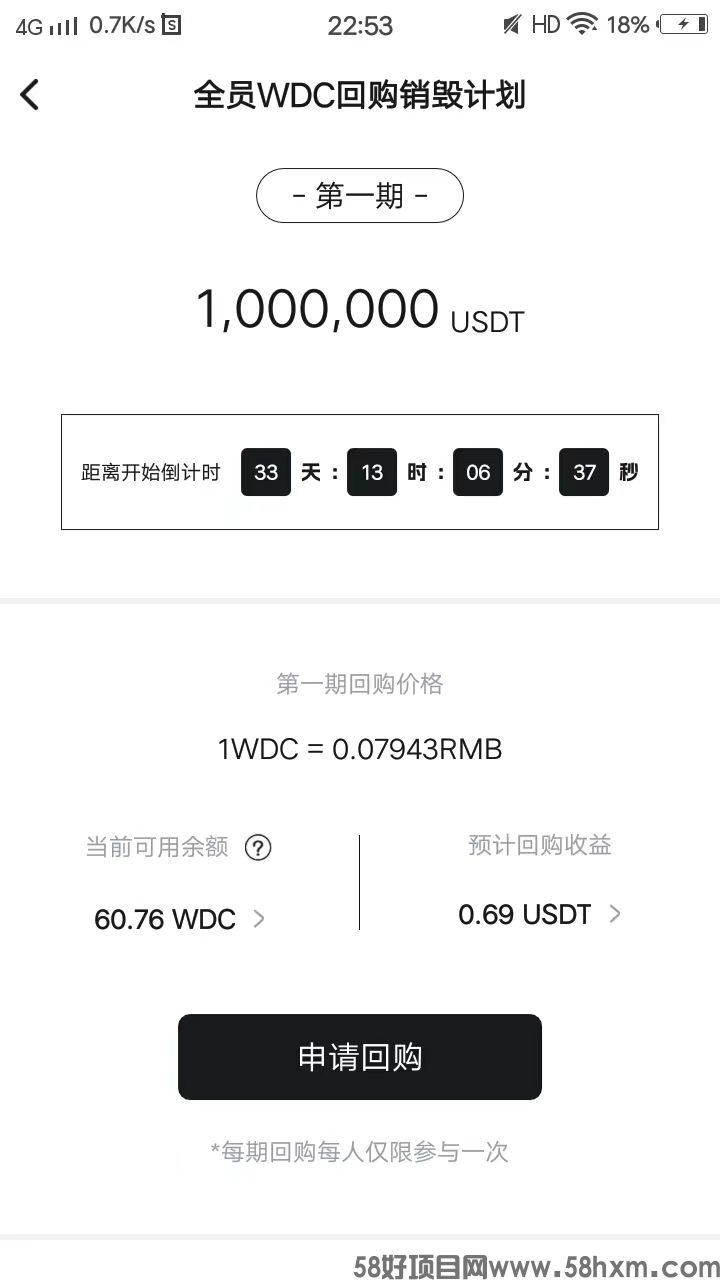Go back using the top-left arrow
The image size is (720, 1280).
(x=30, y=95)
